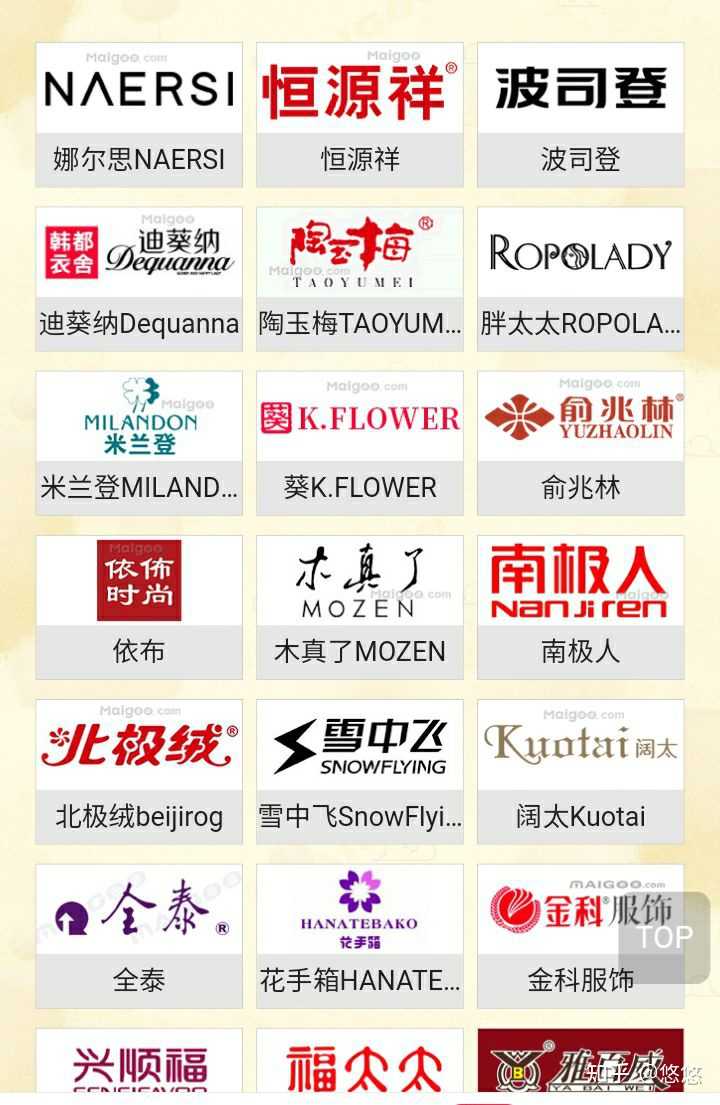The image size is (720, 1105).
Task: Open the 波司登 brand logo
Action: point(580,88)
